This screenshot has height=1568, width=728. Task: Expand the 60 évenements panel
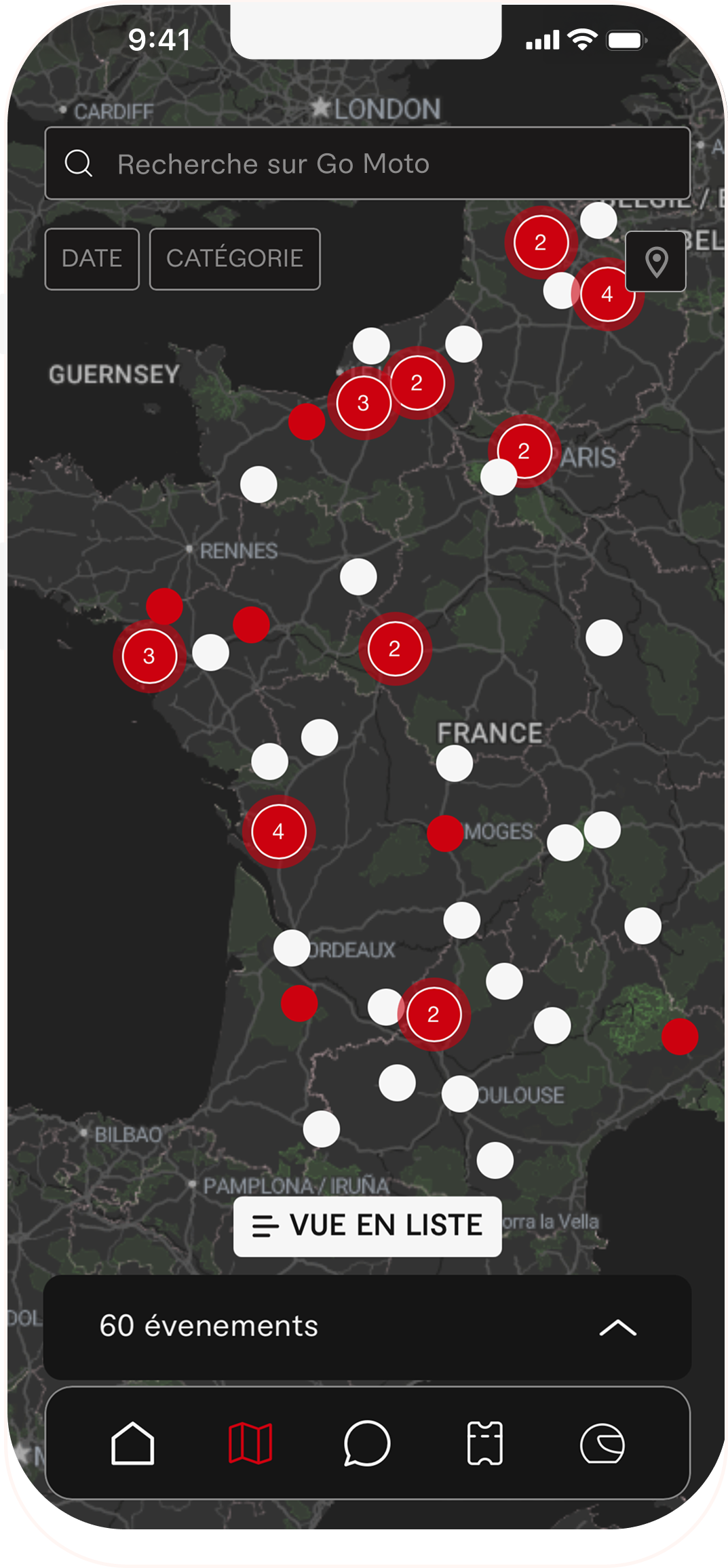tap(617, 1327)
